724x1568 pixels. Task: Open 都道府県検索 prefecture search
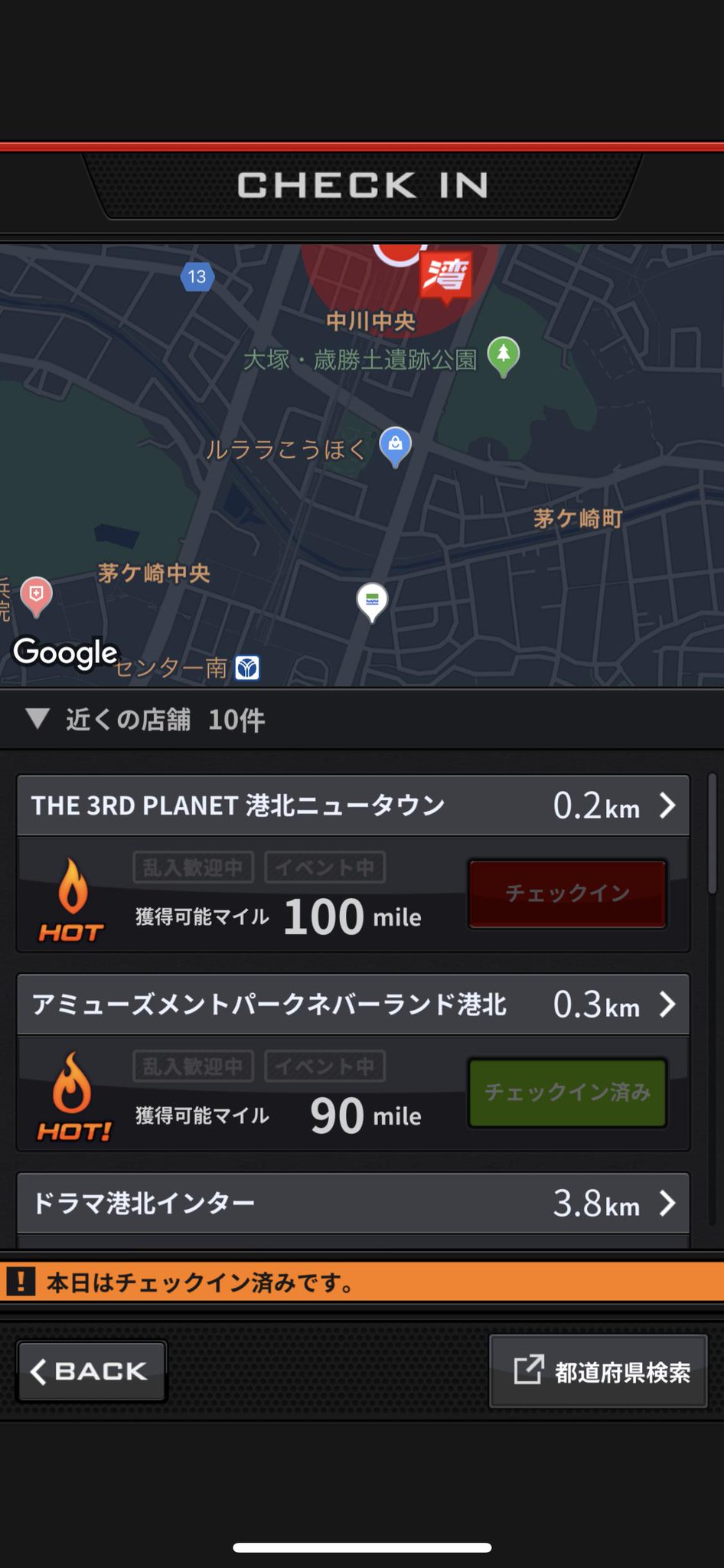[598, 1371]
